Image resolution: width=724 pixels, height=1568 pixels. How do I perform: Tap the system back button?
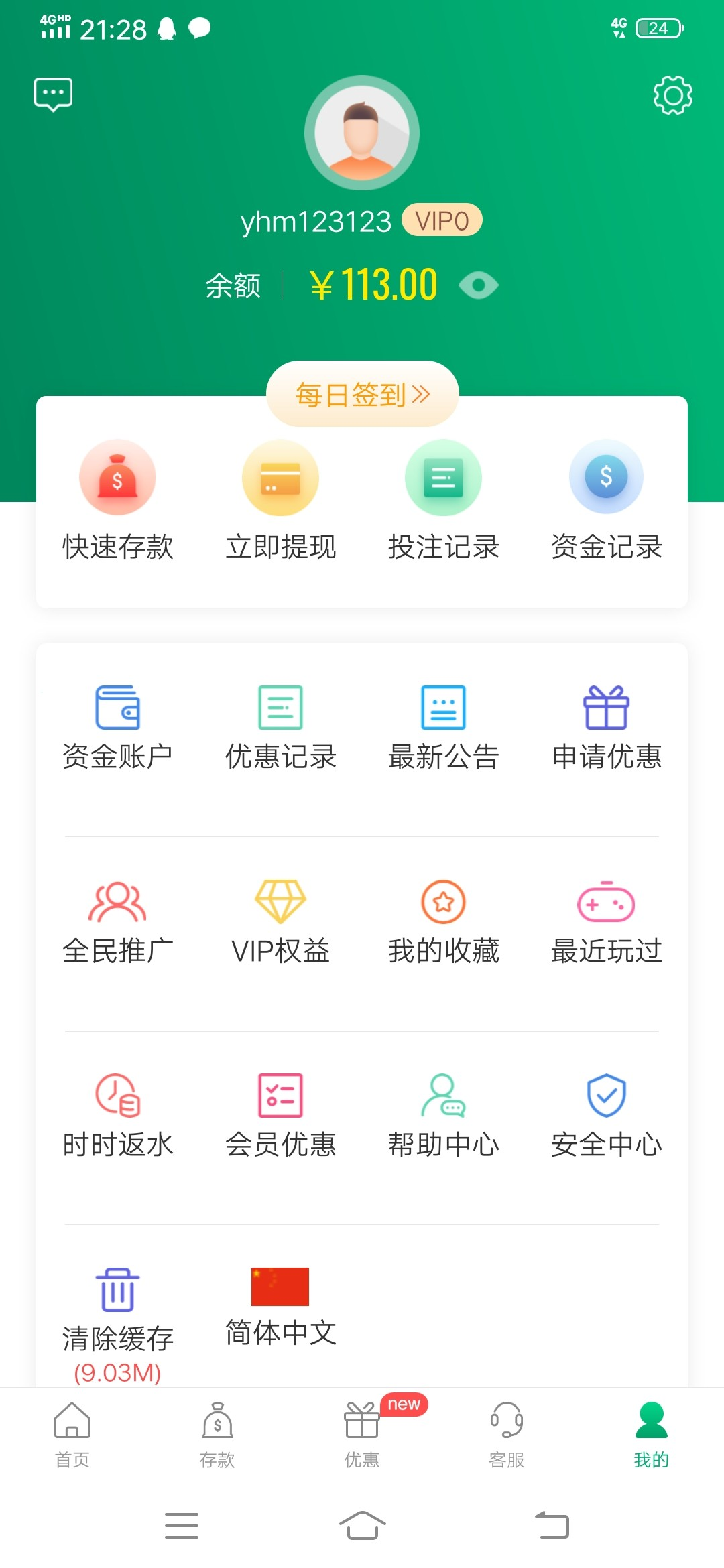coord(552,1526)
